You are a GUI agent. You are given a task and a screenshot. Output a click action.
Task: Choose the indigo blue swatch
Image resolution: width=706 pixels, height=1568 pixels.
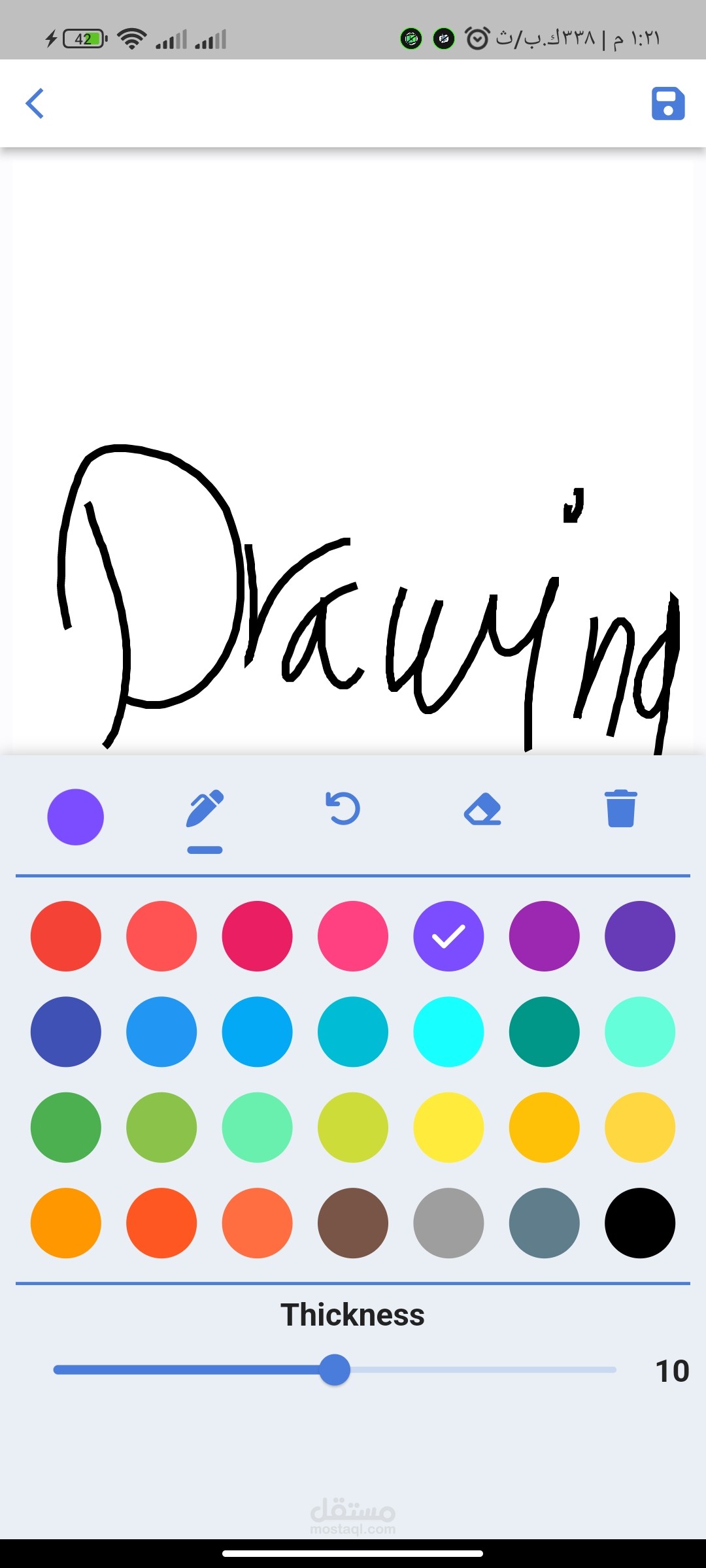click(x=65, y=1032)
